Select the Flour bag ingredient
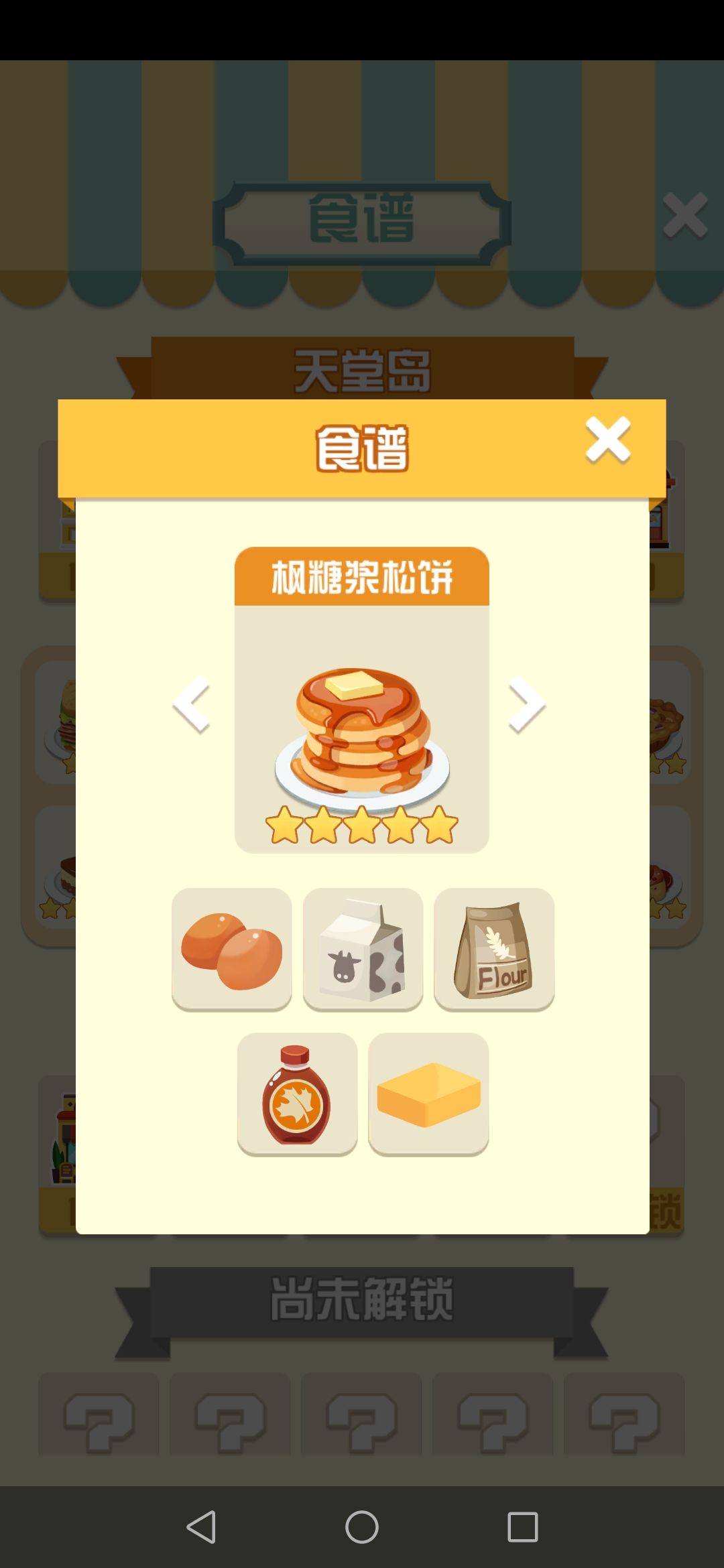 coord(494,952)
